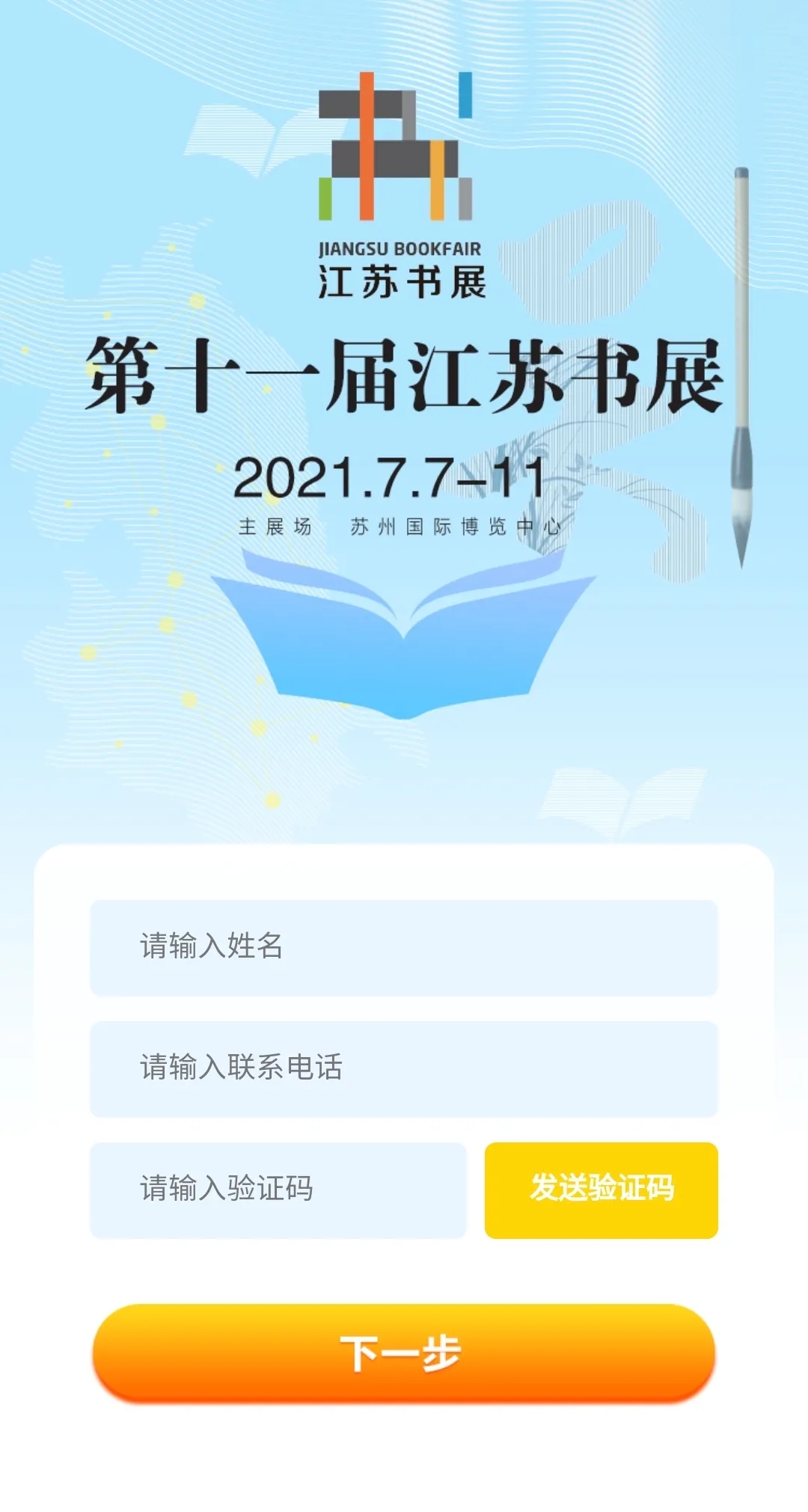This screenshot has height=1512, width=808.
Task: Select the verification code field
Action: 278,1190
